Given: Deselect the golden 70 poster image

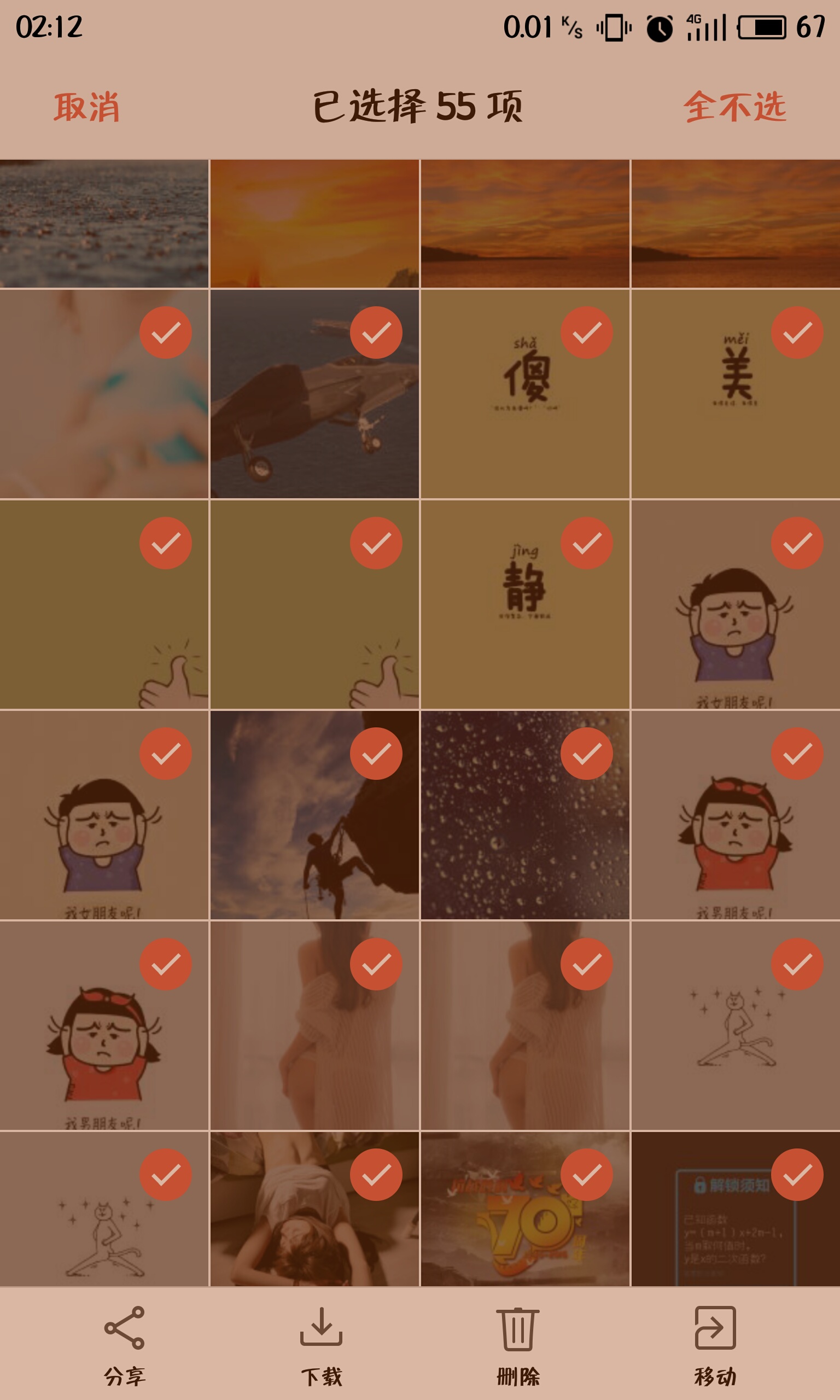Looking at the screenshot, I should tap(586, 1174).
